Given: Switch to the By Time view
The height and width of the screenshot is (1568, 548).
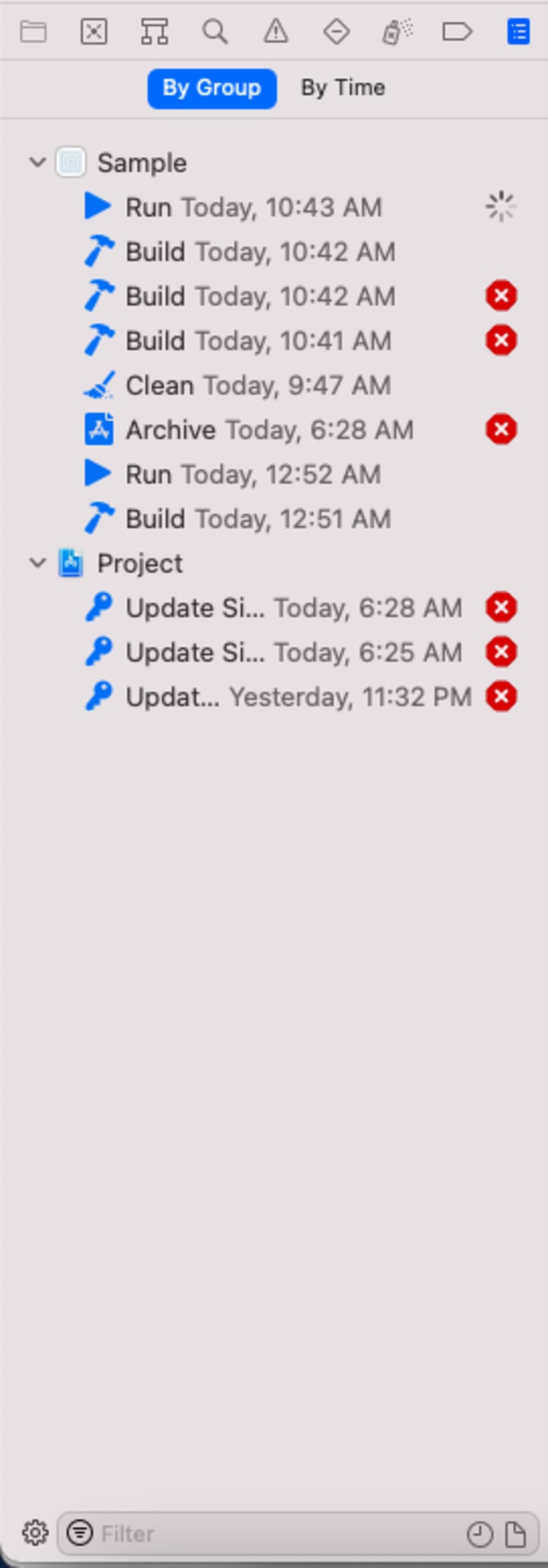Looking at the screenshot, I should [342, 88].
